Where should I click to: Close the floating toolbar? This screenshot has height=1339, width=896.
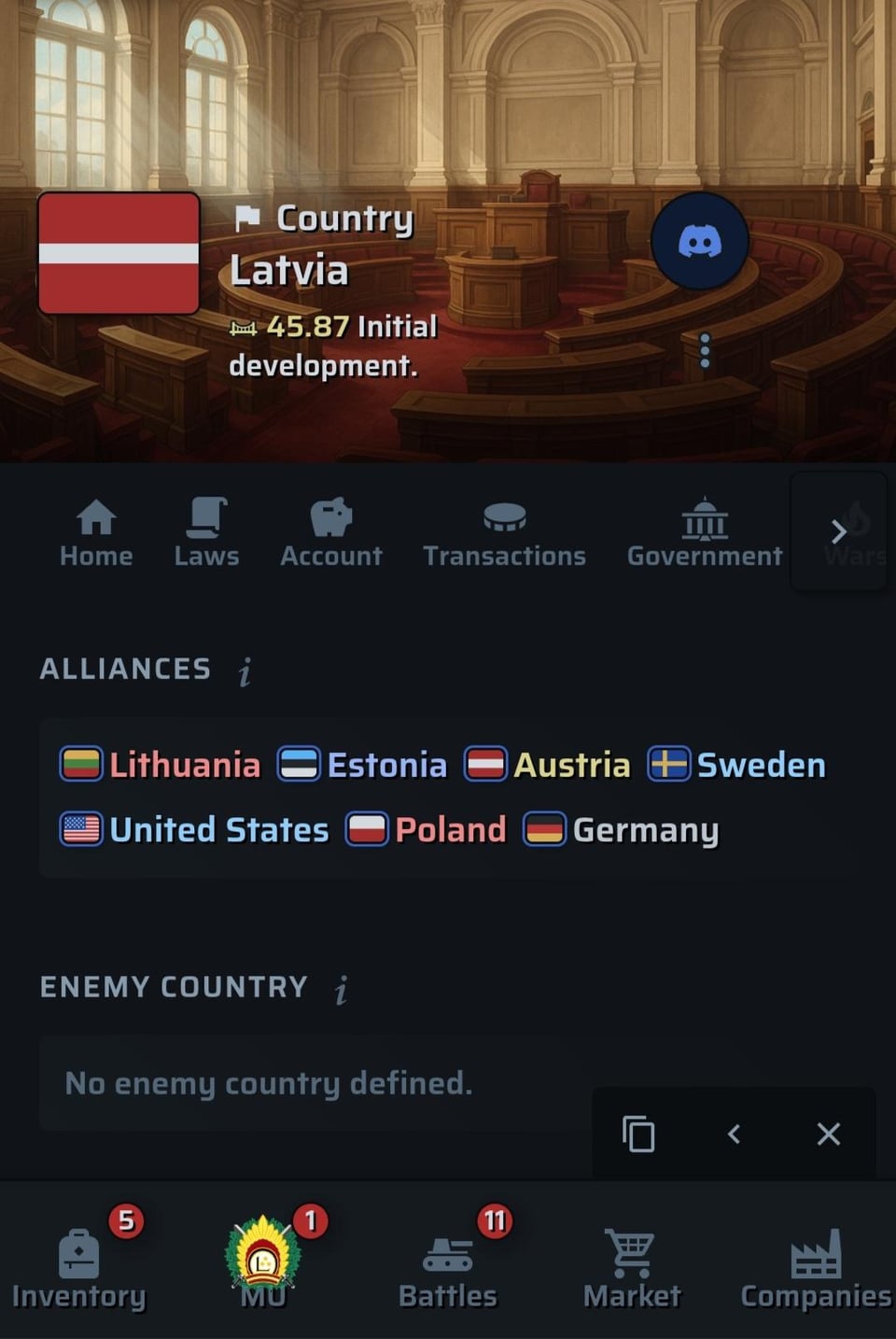point(828,1134)
